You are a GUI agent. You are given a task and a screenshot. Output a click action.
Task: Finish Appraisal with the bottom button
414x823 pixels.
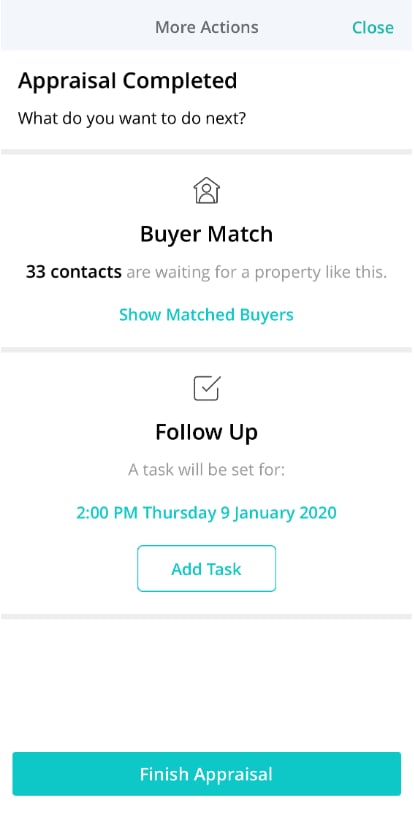click(x=207, y=774)
